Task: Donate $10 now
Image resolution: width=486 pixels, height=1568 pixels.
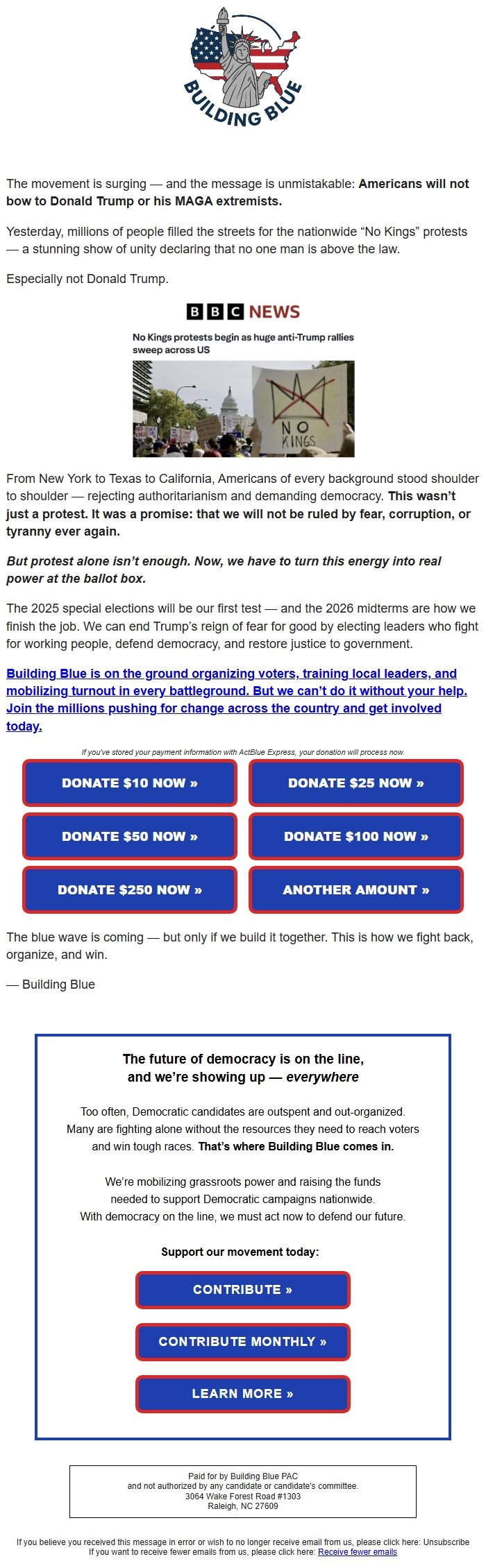Action: point(130,783)
